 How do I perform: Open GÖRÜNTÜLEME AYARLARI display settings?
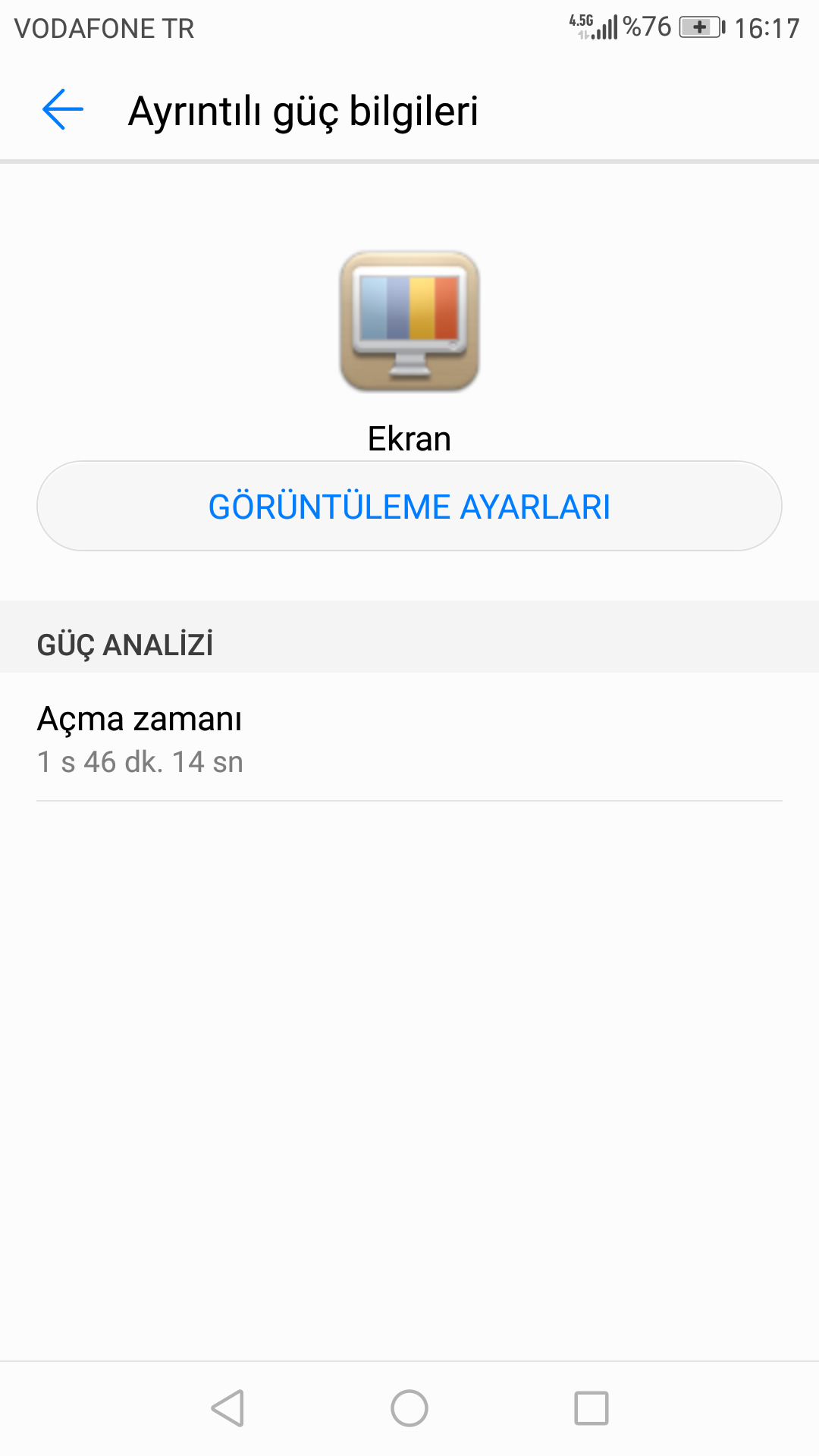tap(409, 506)
